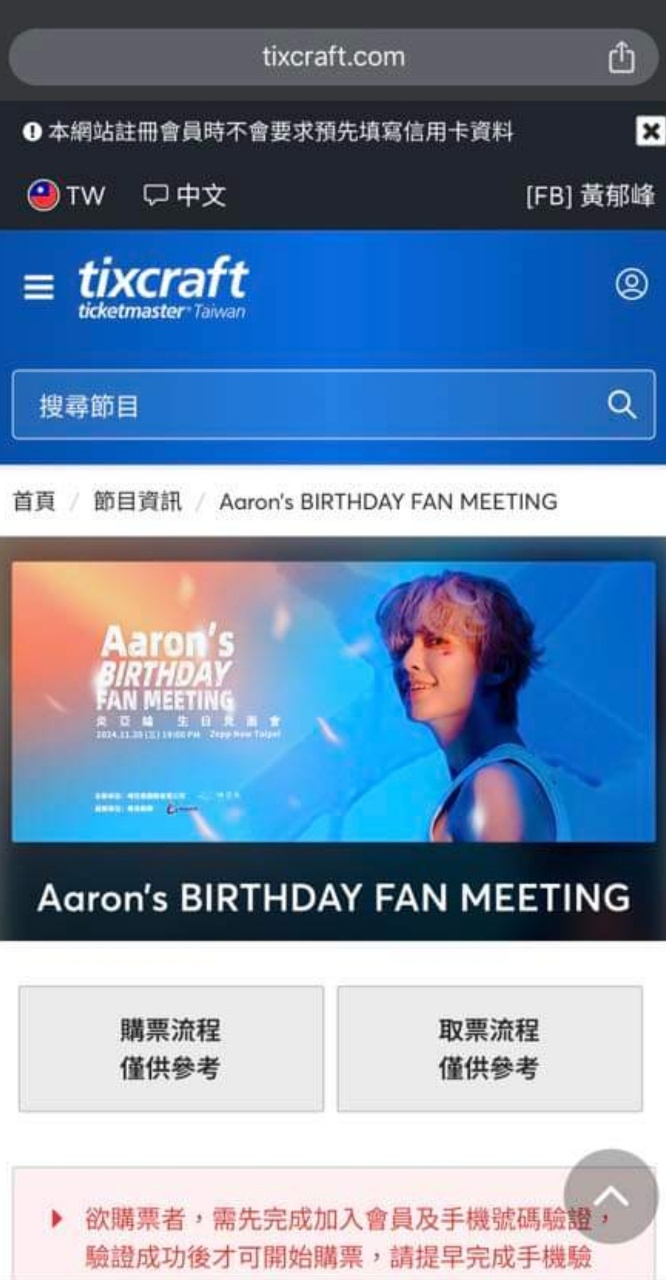This screenshot has height=1280, width=666.
Task: View the 購票流程 reference guide
Action: click(x=171, y=1048)
